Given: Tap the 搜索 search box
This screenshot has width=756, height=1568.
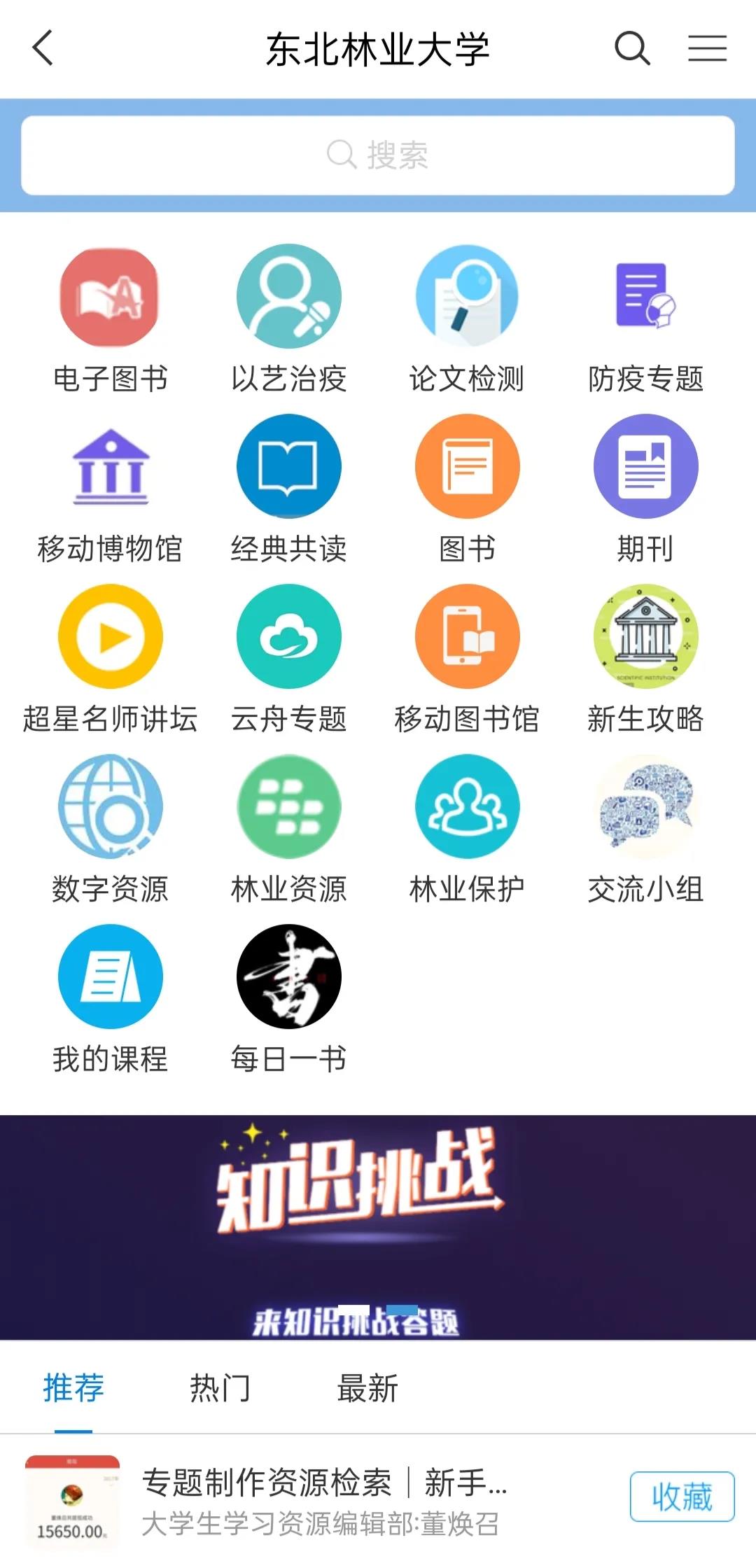Looking at the screenshot, I should pyautogui.click(x=378, y=155).
